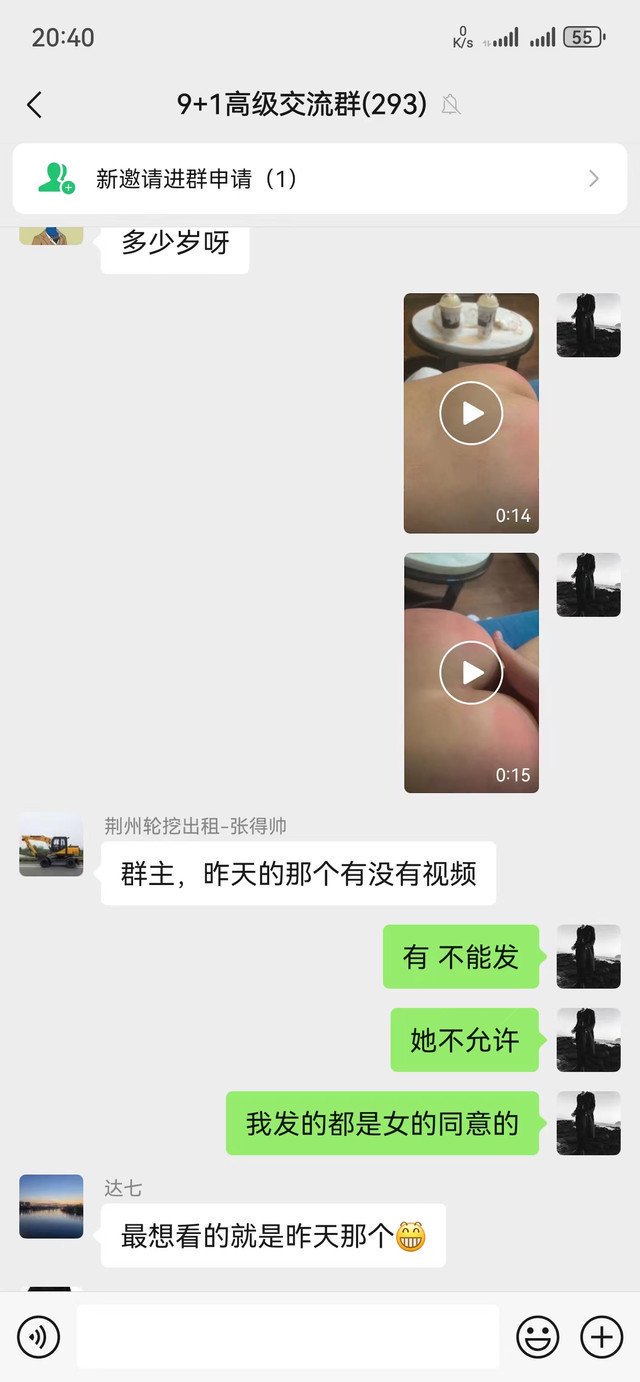Open the 新邀请进群申请 banner

pos(320,179)
